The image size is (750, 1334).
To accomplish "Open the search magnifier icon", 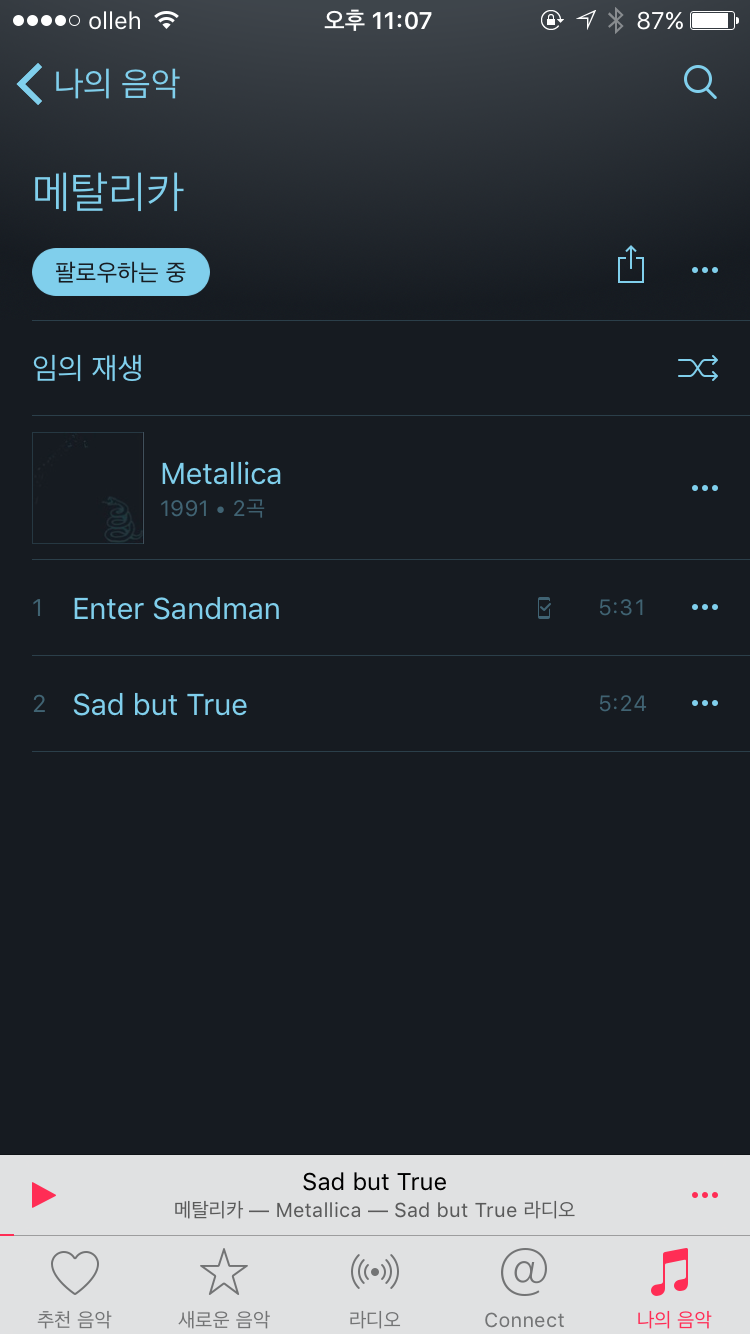I will 700,83.
